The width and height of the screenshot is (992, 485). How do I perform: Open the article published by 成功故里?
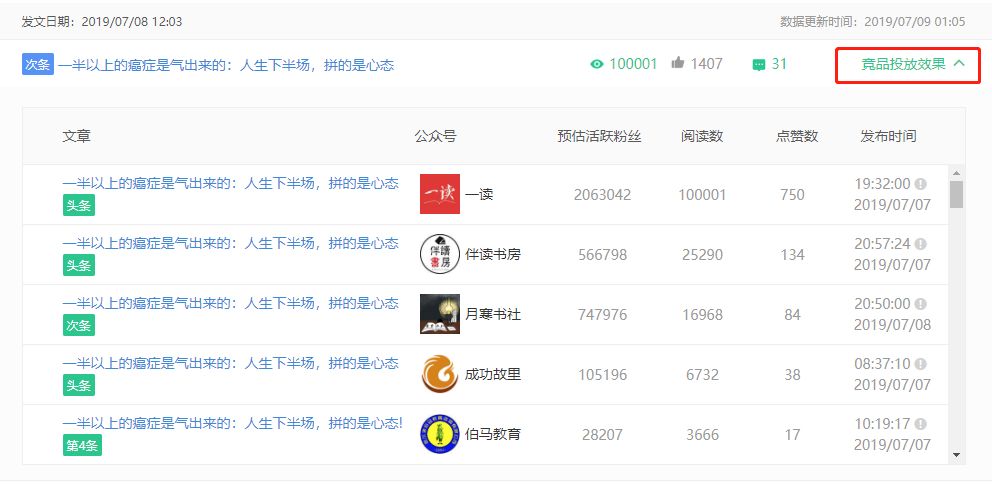click(230, 363)
